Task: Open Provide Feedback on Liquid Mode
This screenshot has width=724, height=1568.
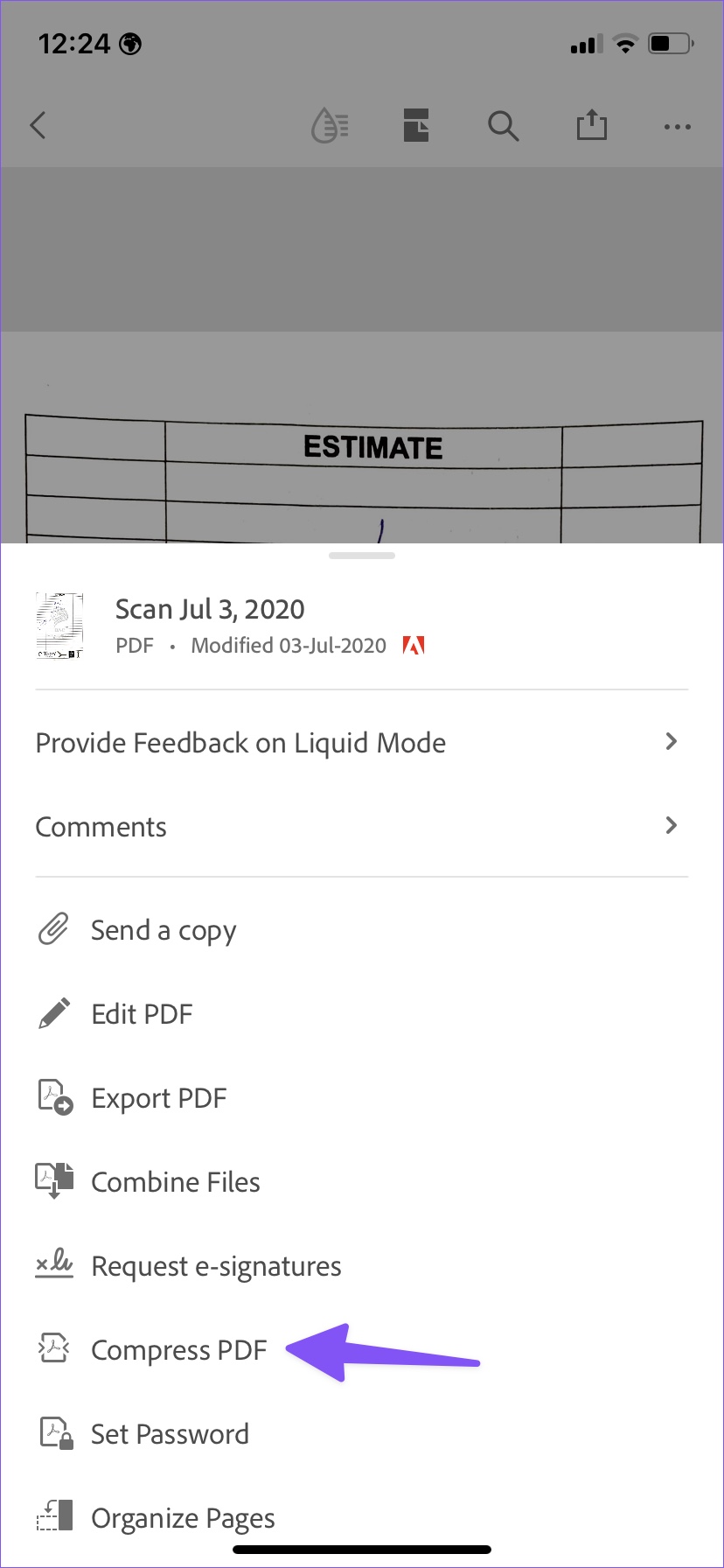Action: 362,742
